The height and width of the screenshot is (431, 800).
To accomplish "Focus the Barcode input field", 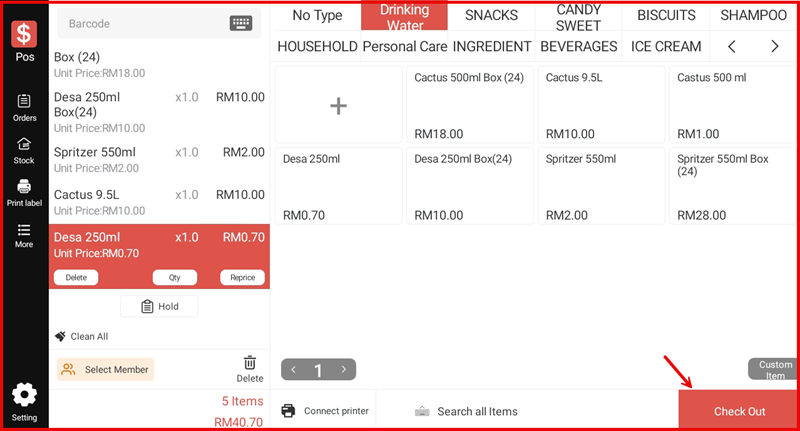I will [145, 23].
